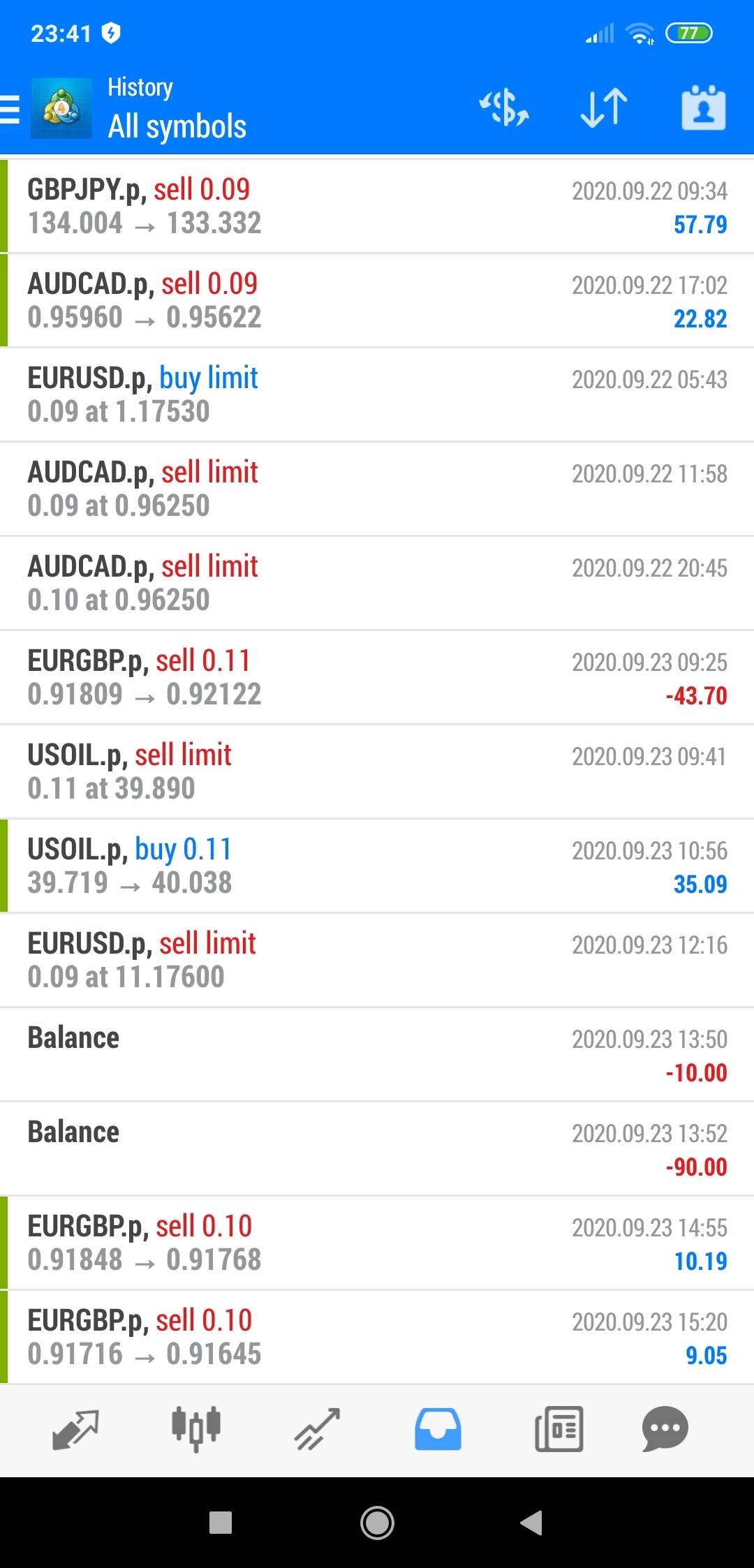This screenshot has width=754, height=1568.
Task: Go to the Trade tab
Action: [x=317, y=1429]
